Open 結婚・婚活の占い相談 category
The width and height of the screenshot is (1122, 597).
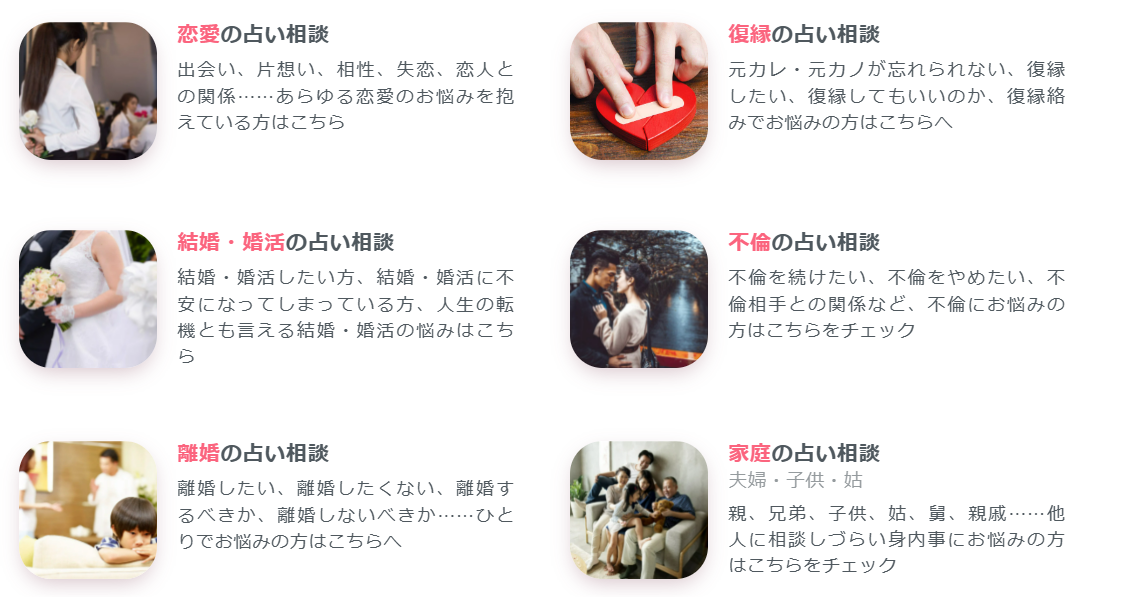(285, 243)
